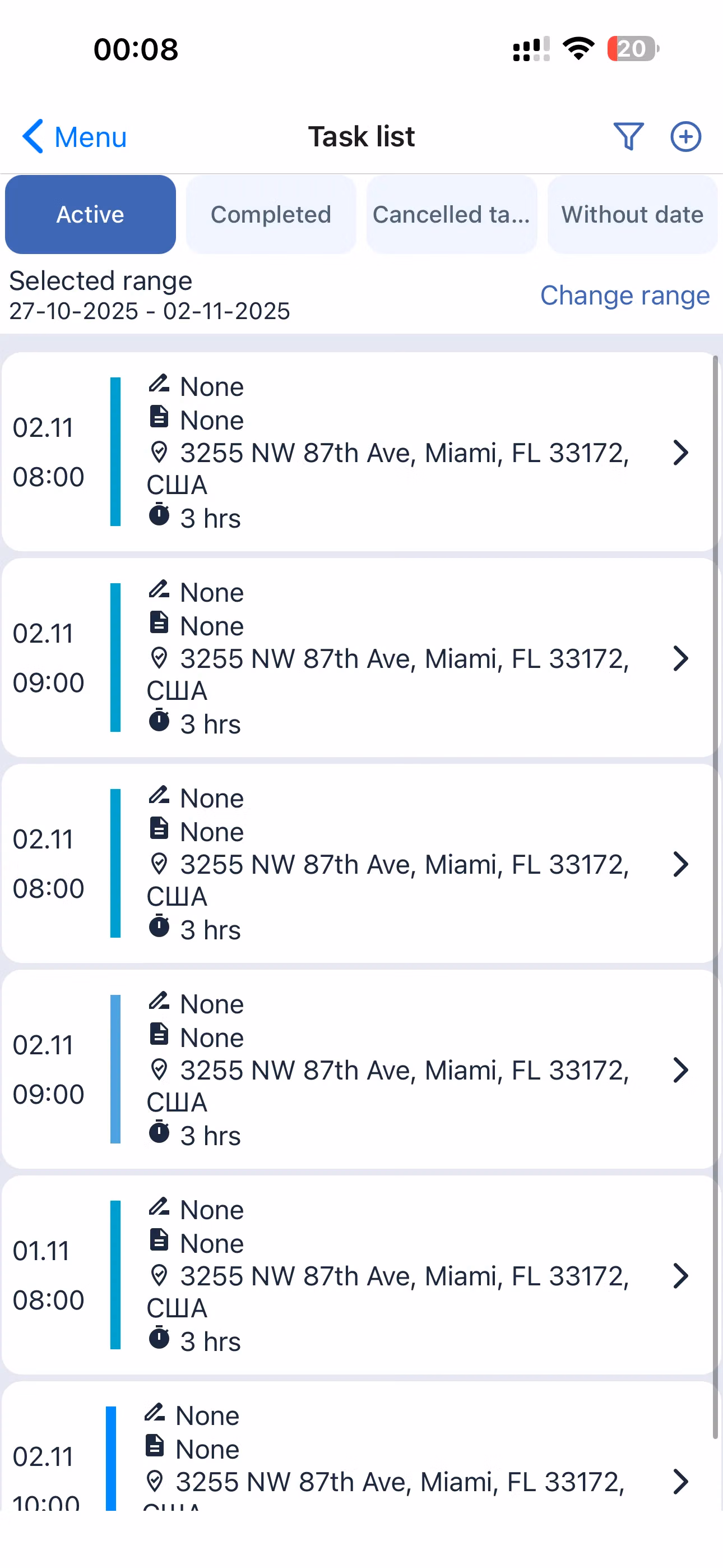View tasks Without date

(632, 214)
